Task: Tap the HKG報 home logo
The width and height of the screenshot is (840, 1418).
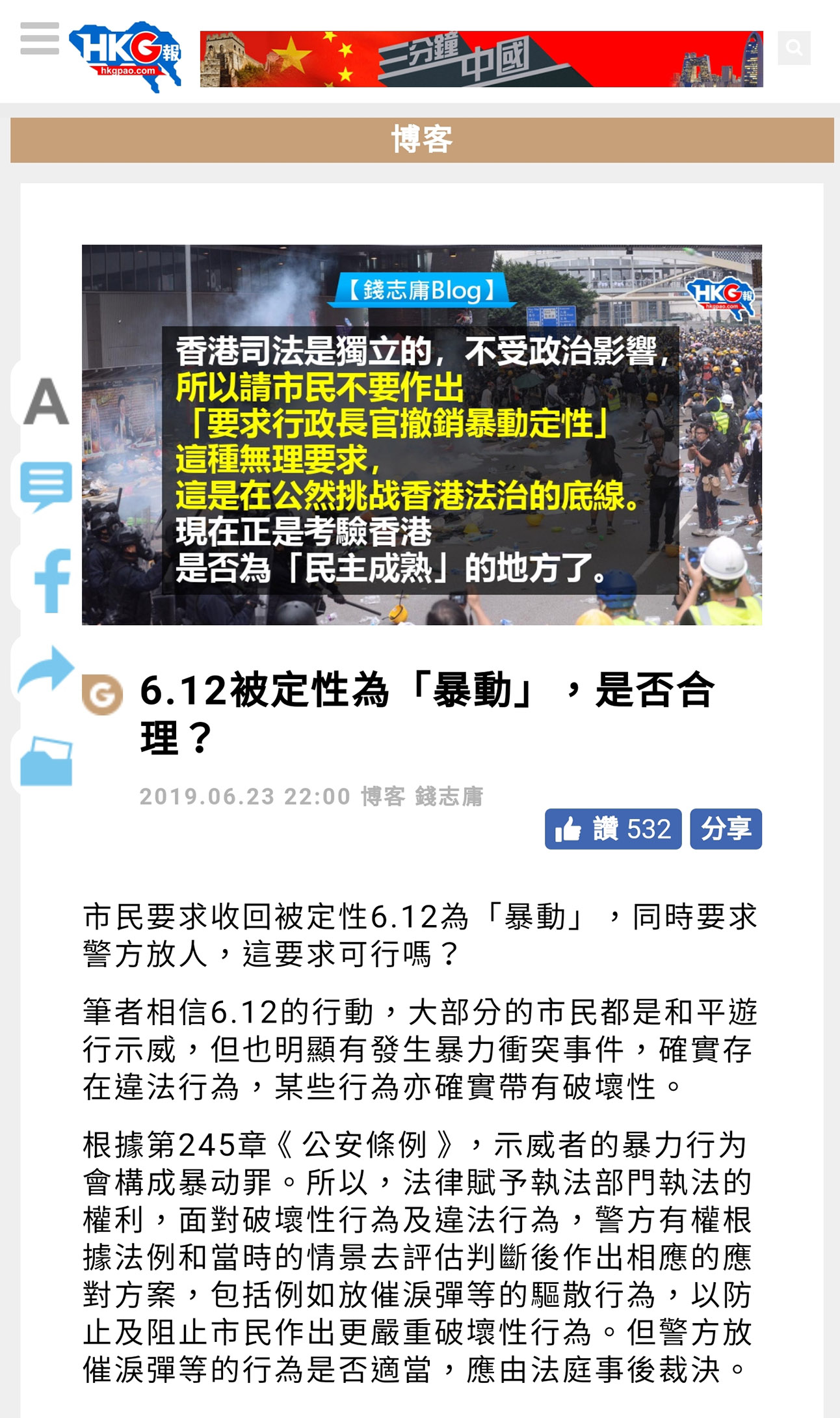Action: [x=126, y=57]
